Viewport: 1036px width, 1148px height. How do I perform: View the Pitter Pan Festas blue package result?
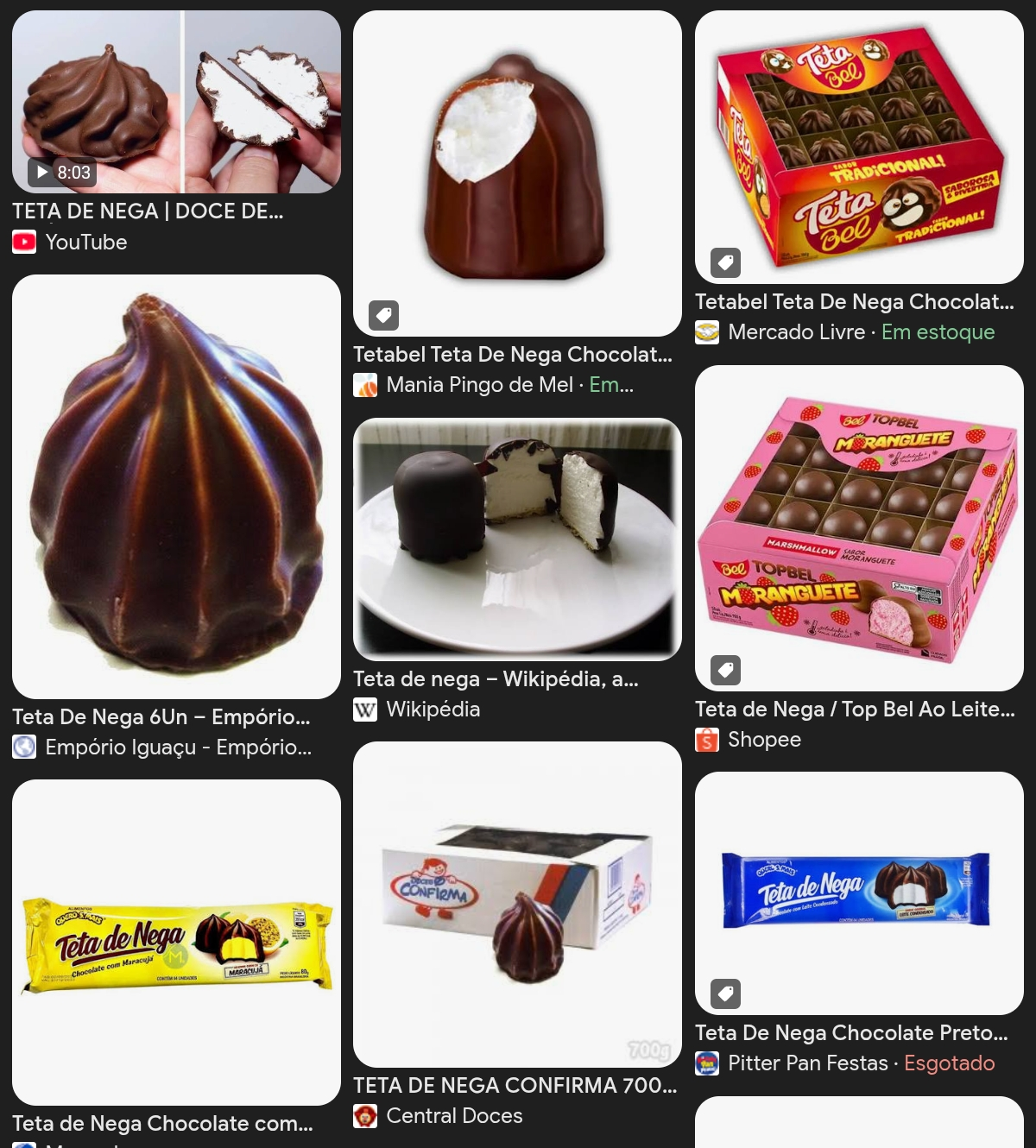pyautogui.click(x=859, y=893)
